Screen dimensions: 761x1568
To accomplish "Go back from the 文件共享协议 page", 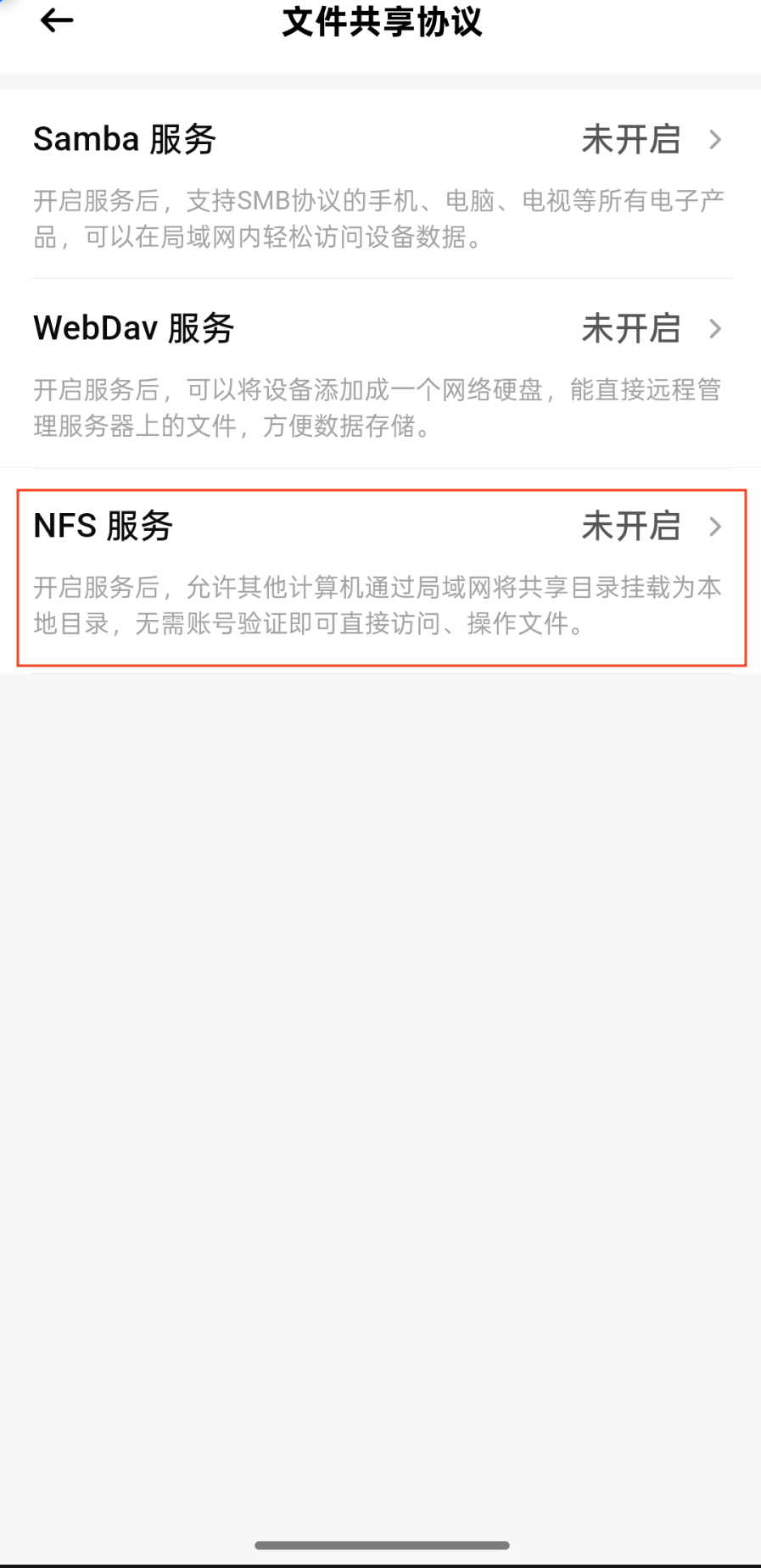I will click(57, 21).
